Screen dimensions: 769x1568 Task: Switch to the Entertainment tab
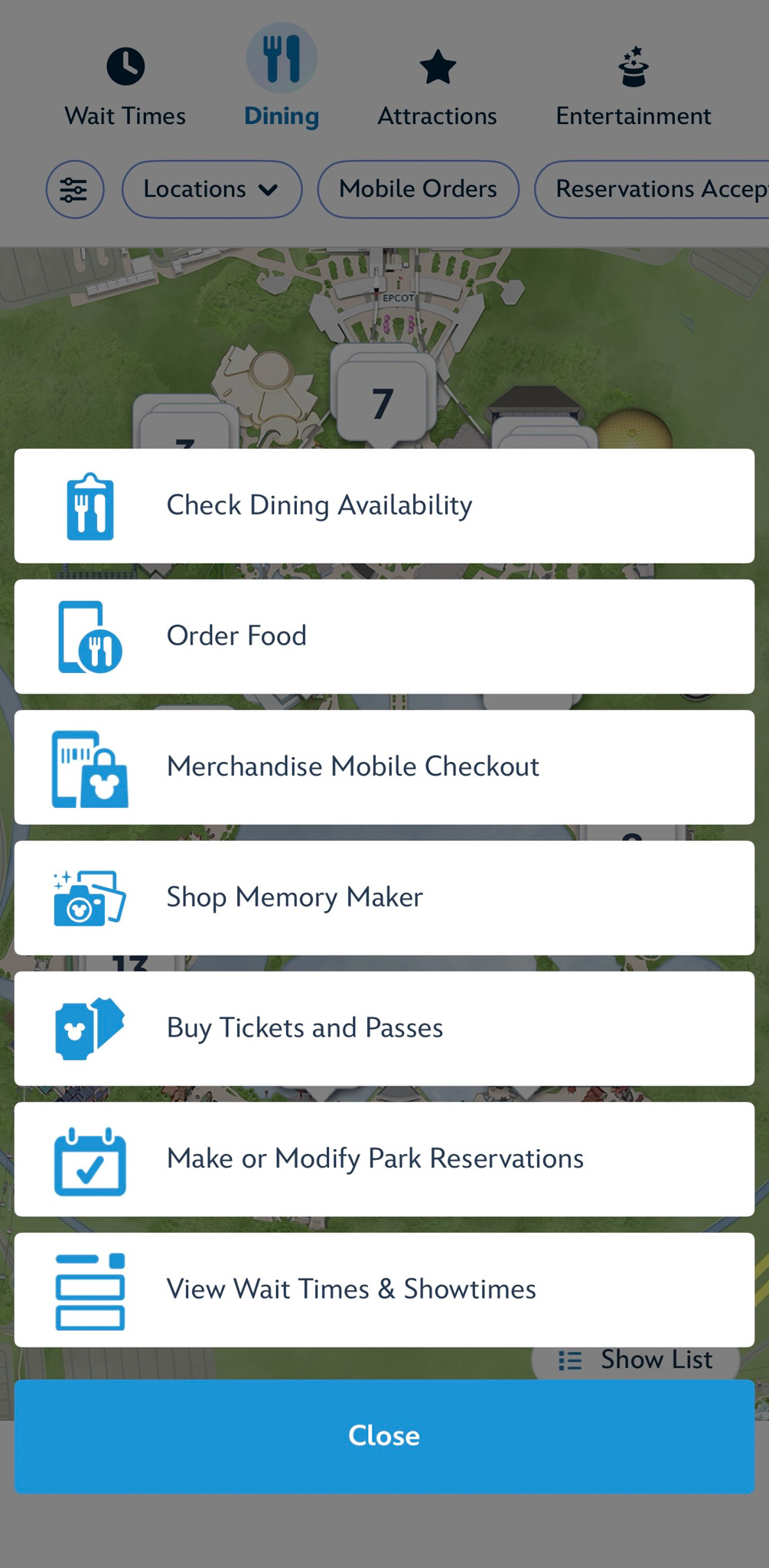[633, 86]
